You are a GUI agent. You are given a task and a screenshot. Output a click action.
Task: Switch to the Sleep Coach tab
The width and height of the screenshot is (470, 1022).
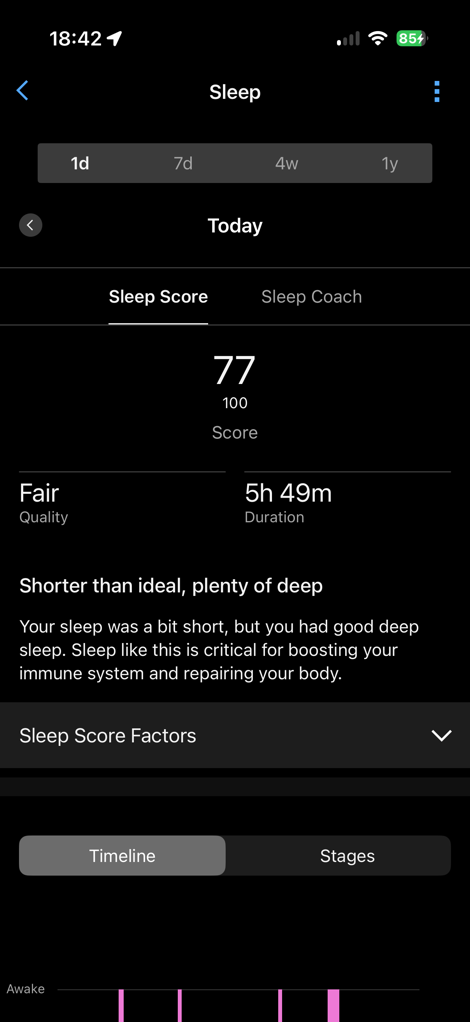[312, 297]
